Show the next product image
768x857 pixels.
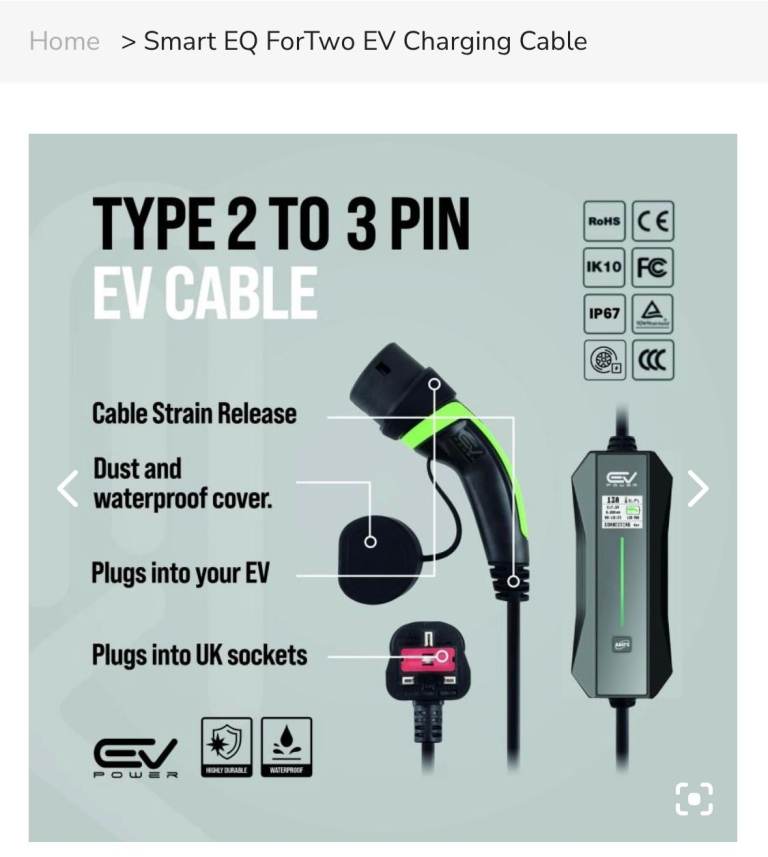click(698, 488)
